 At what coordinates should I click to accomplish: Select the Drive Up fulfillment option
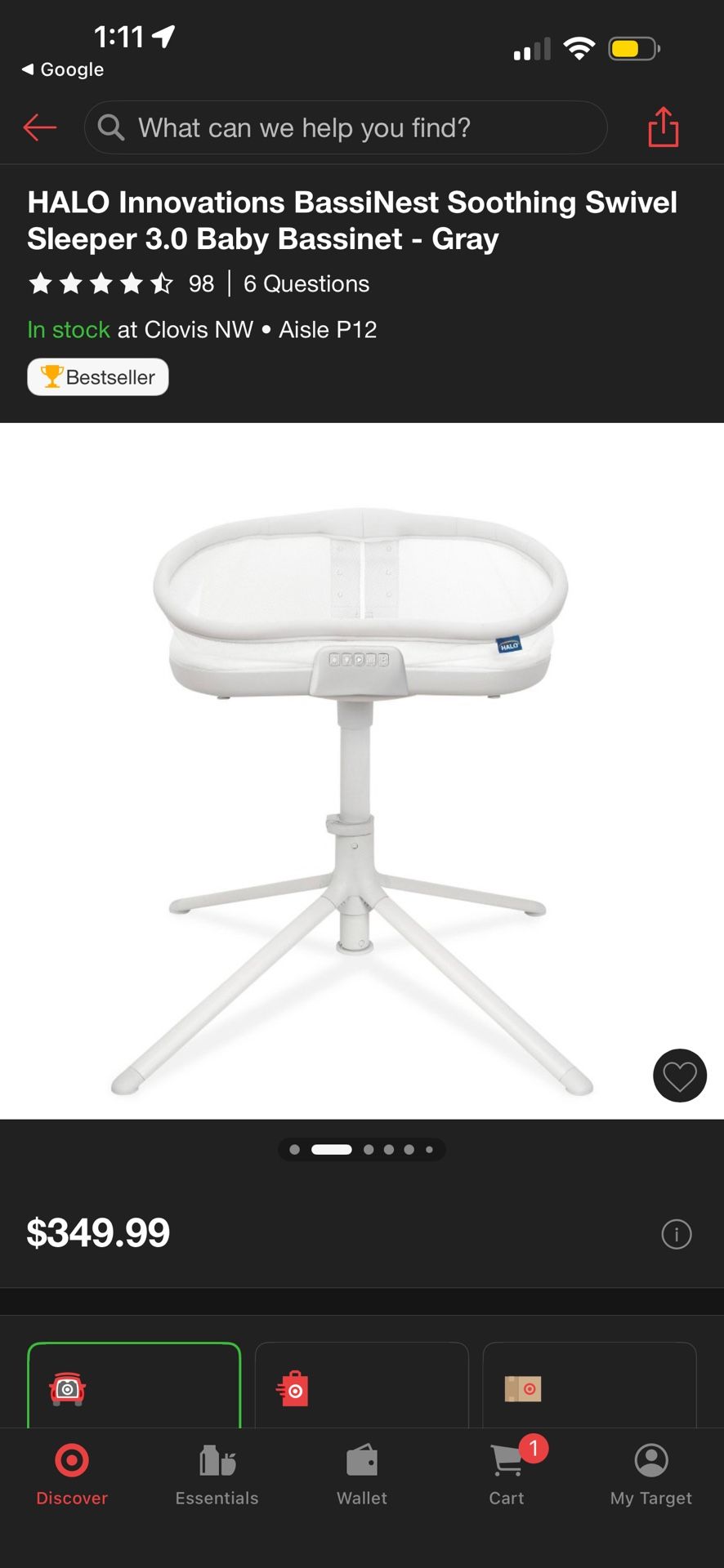(135, 1388)
